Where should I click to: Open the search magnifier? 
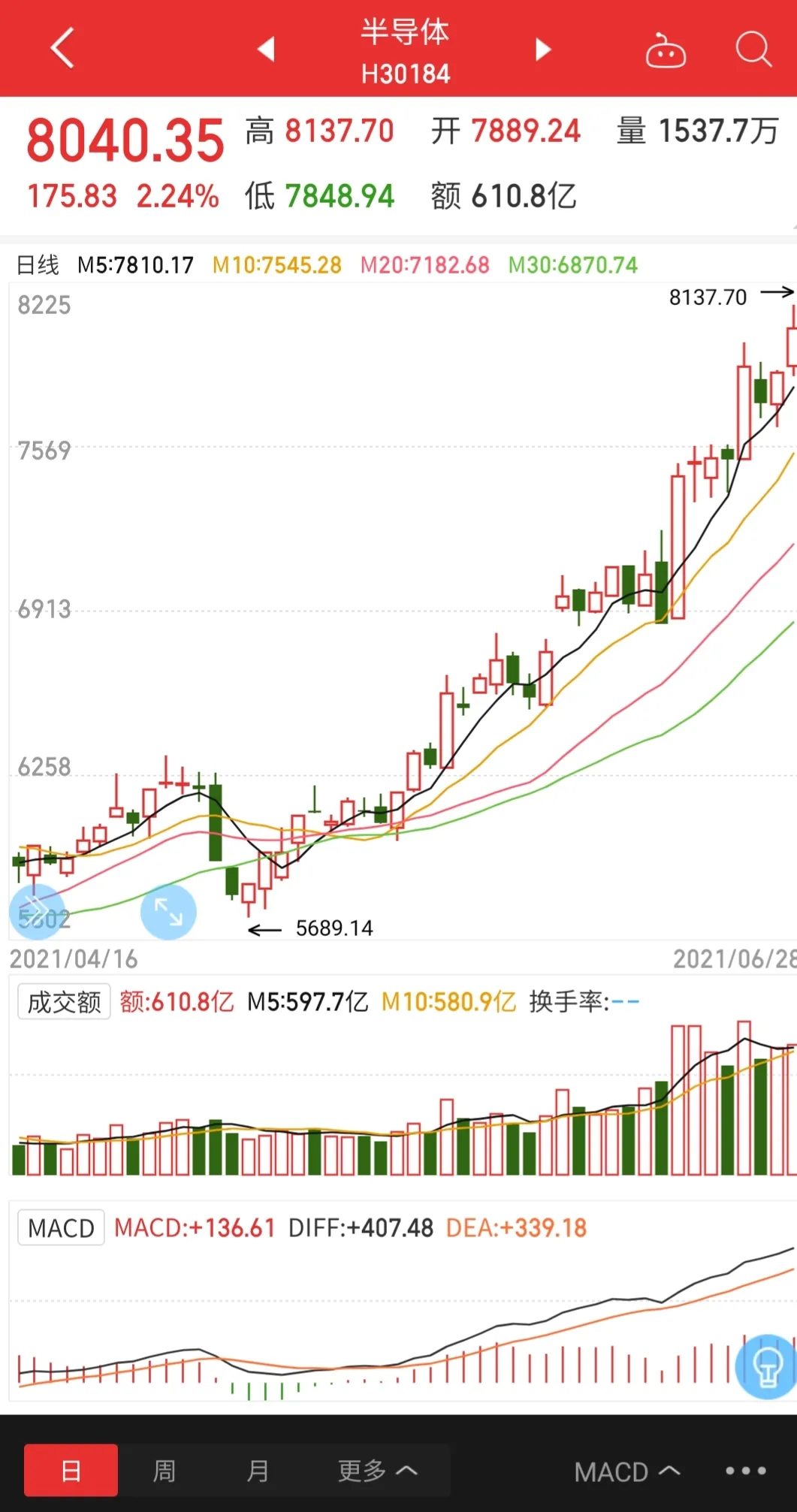(x=753, y=50)
